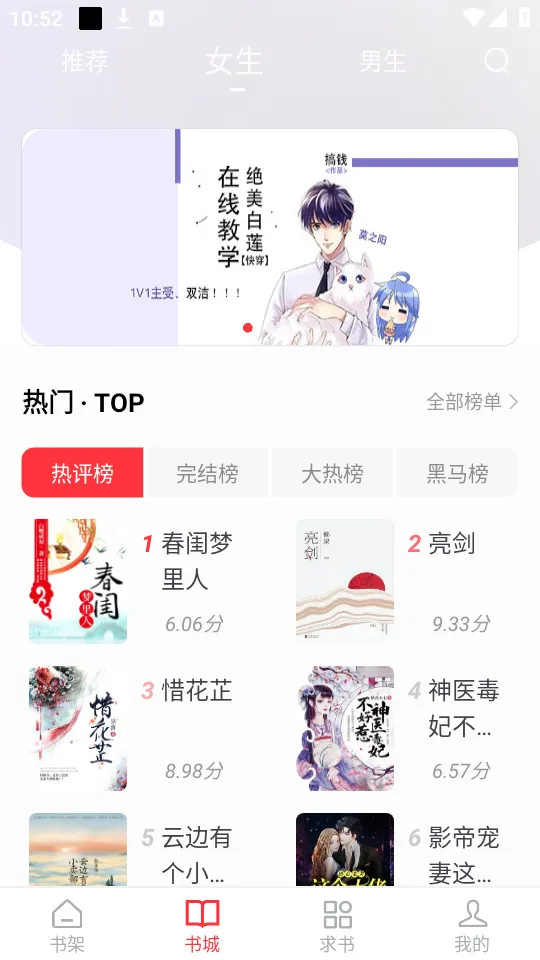Open the 神医毒妃 book card

click(x=404, y=728)
